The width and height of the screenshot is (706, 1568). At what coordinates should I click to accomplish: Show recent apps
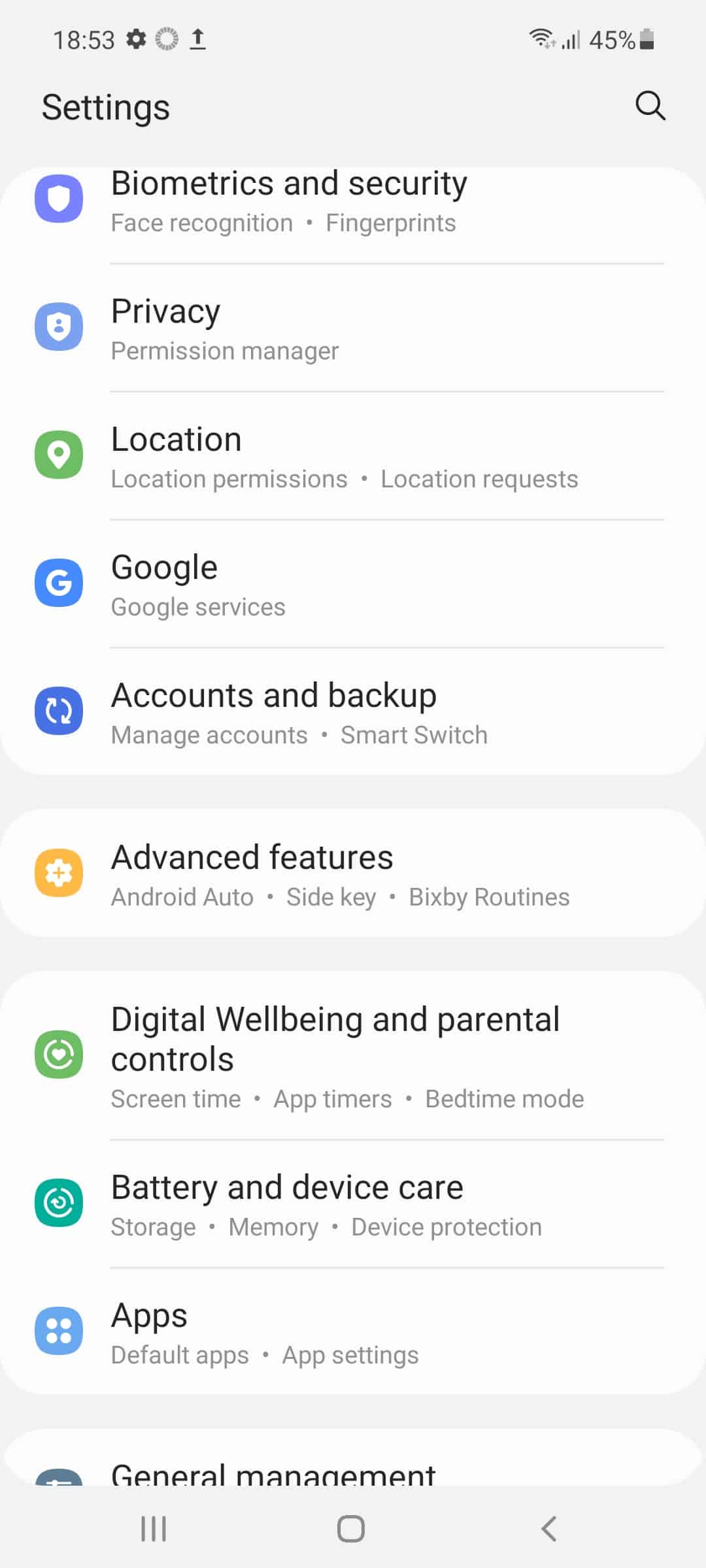point(154,1529)
